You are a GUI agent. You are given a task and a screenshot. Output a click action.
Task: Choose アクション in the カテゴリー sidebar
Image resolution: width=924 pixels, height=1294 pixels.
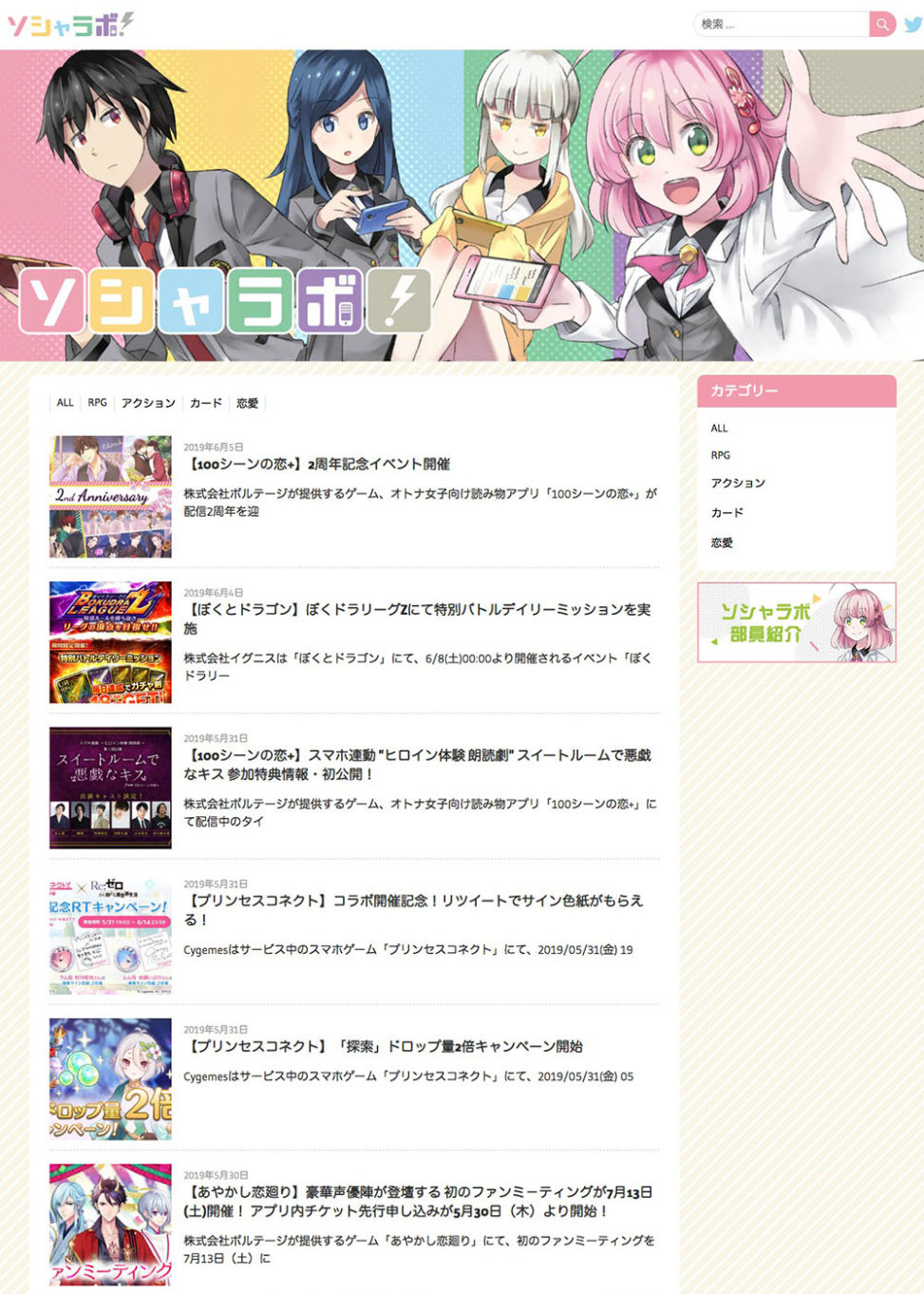pyautogui.click(x=737, y=483)
